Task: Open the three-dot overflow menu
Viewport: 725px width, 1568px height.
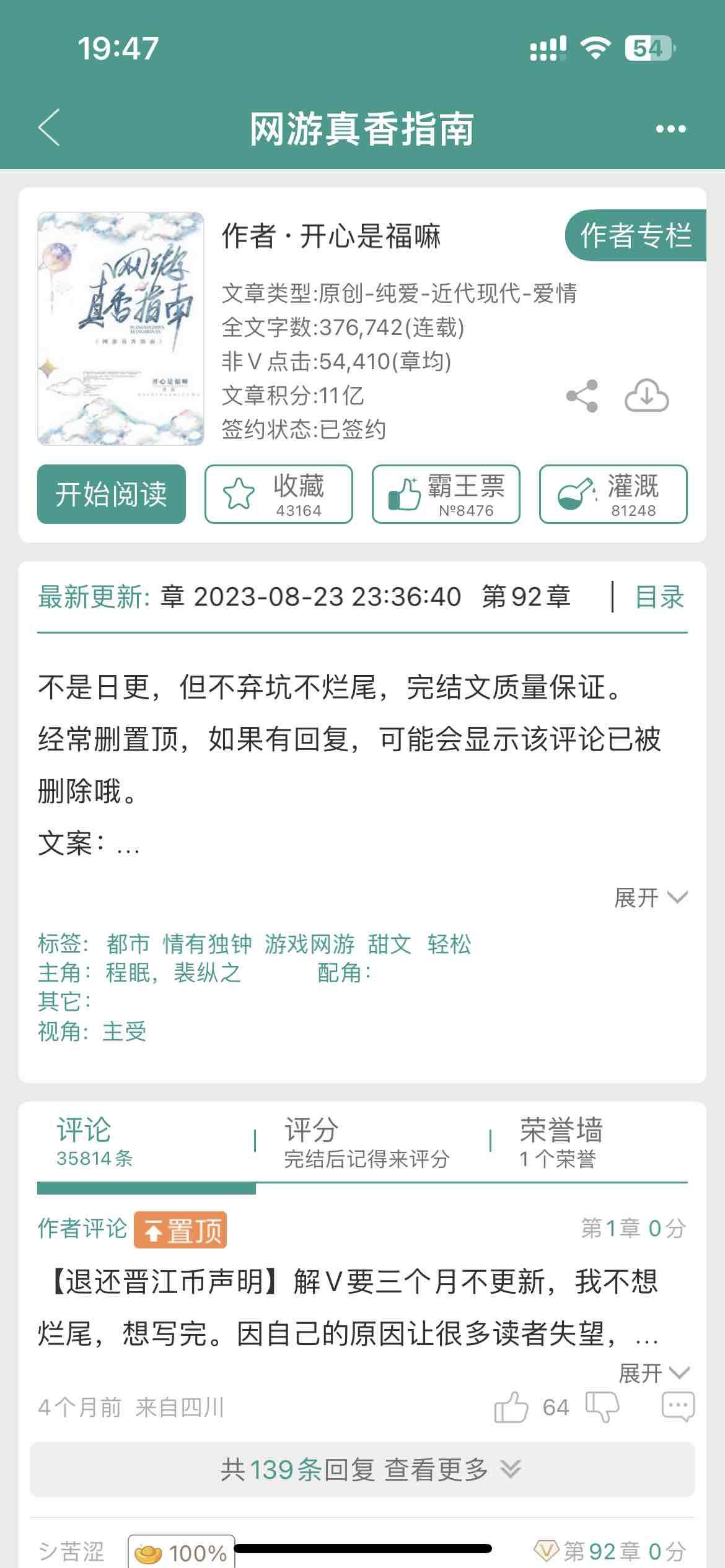Action: click(670, 129)
